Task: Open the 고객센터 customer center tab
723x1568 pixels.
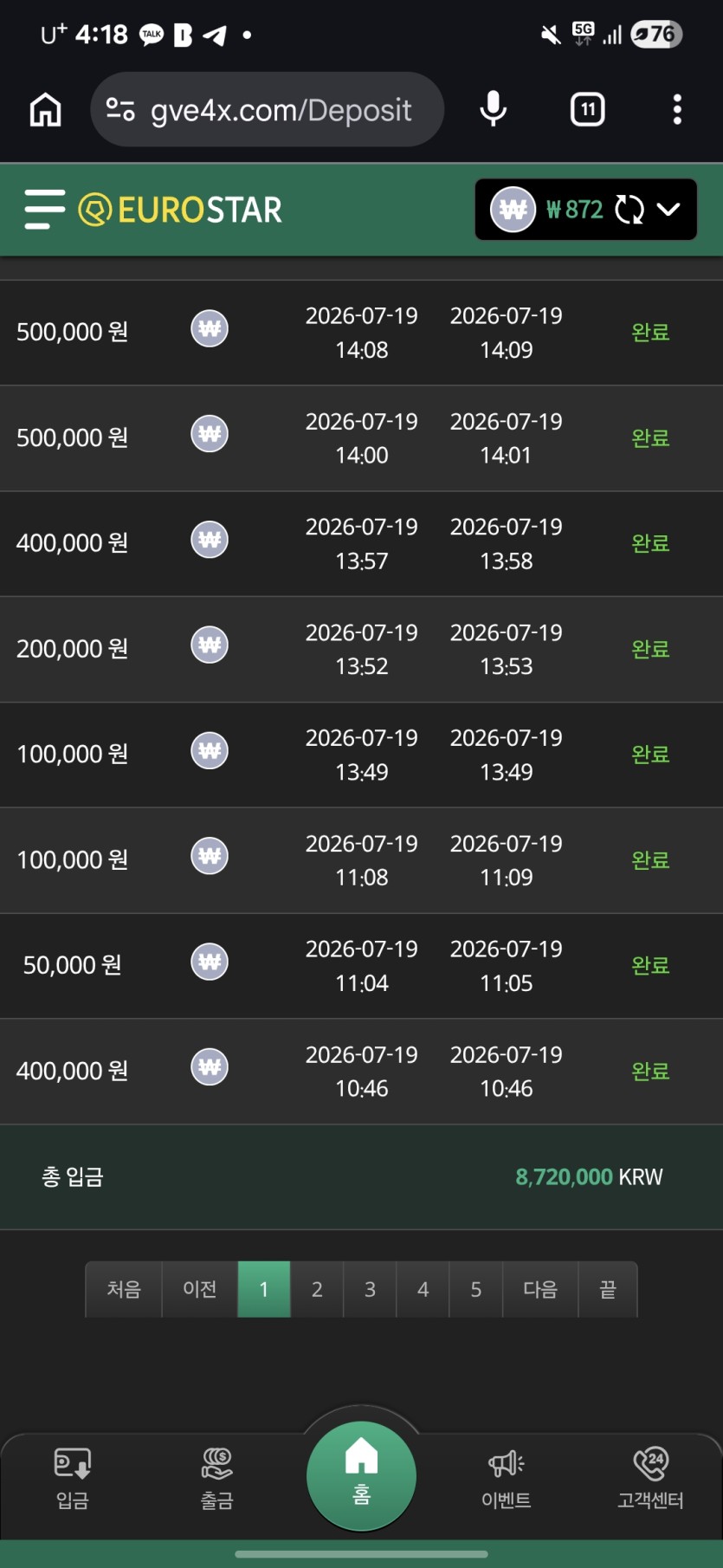Action: coord(650,1480)
